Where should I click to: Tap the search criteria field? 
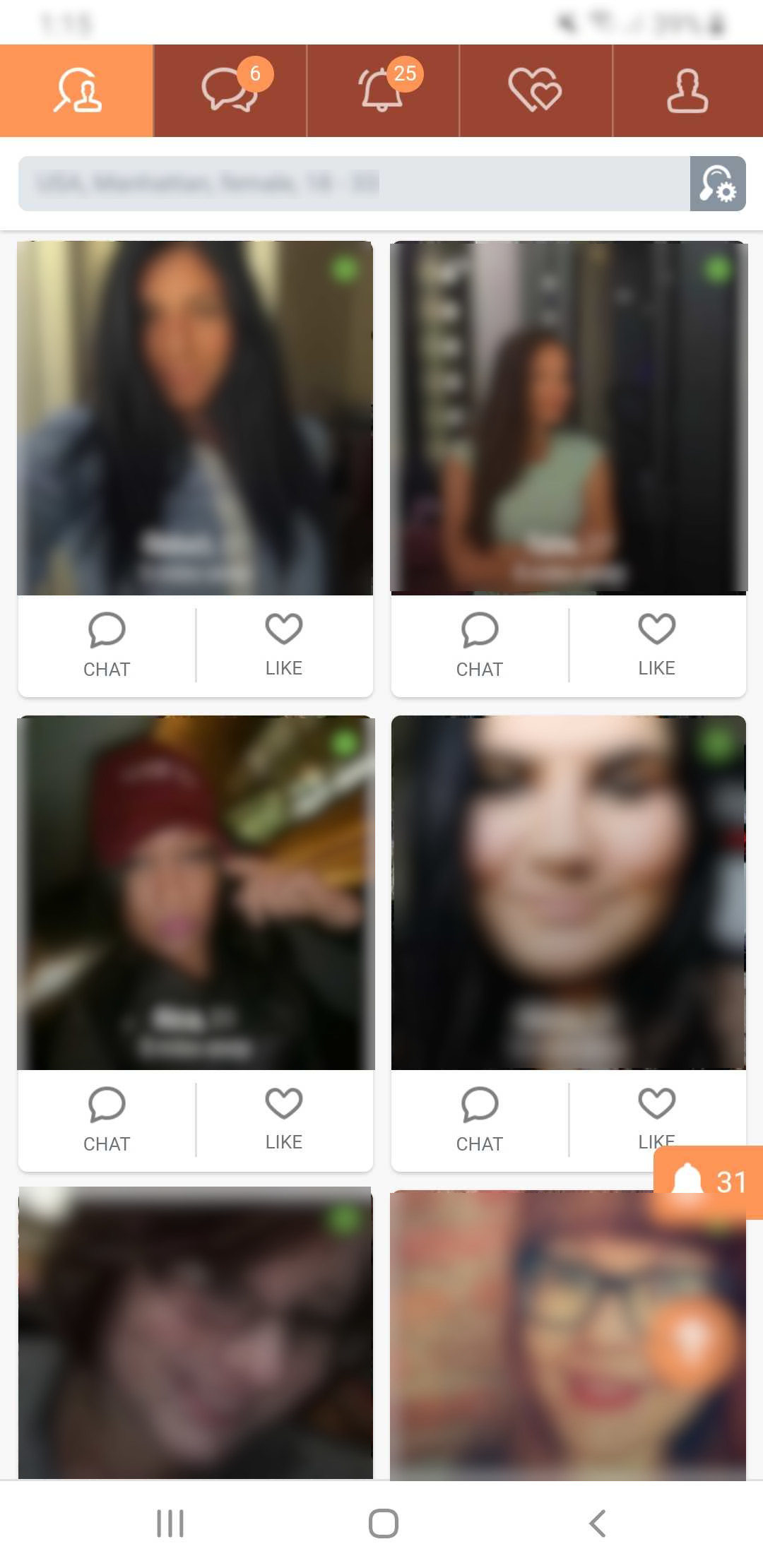pos(353,184)
